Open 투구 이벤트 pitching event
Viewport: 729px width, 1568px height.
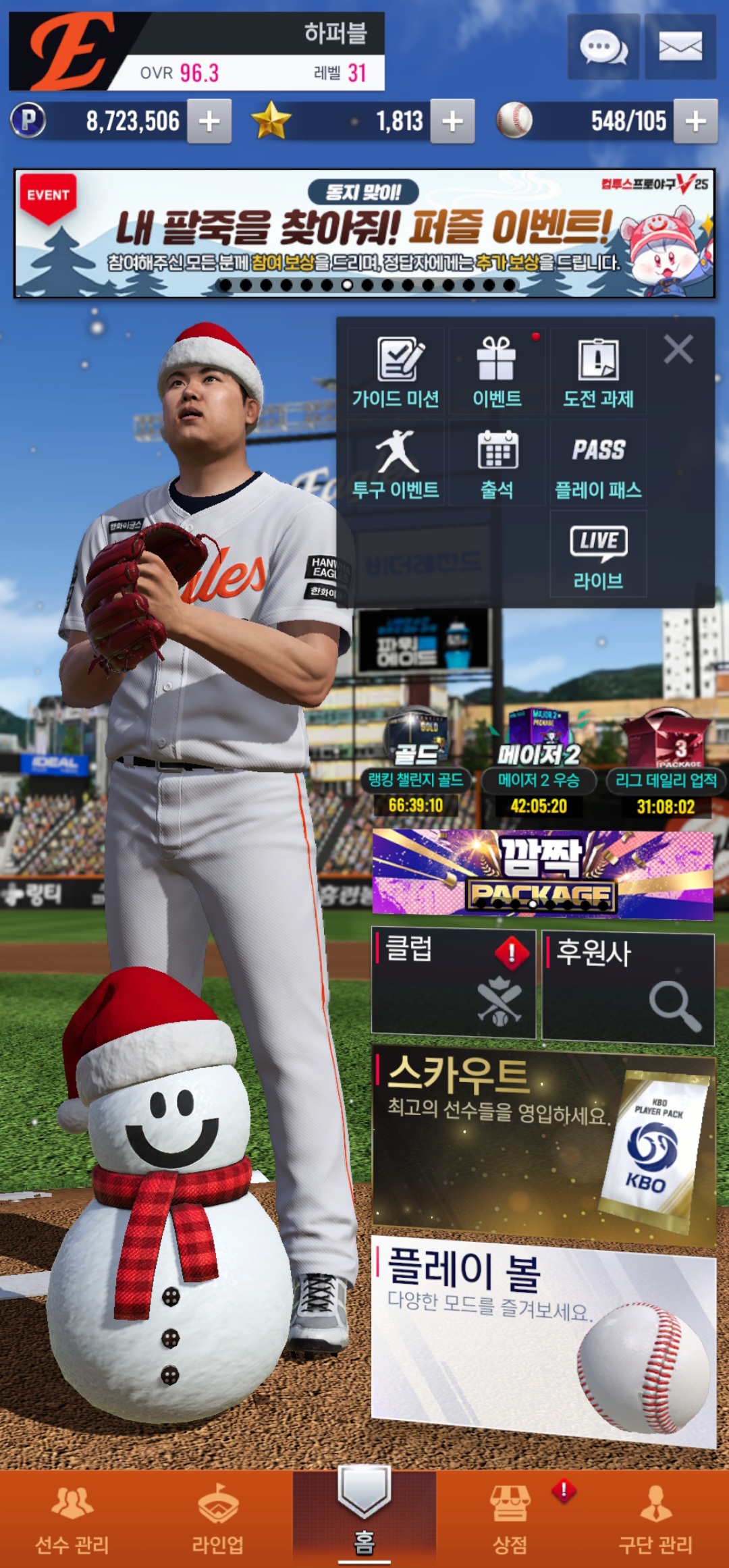pos(396,464)
